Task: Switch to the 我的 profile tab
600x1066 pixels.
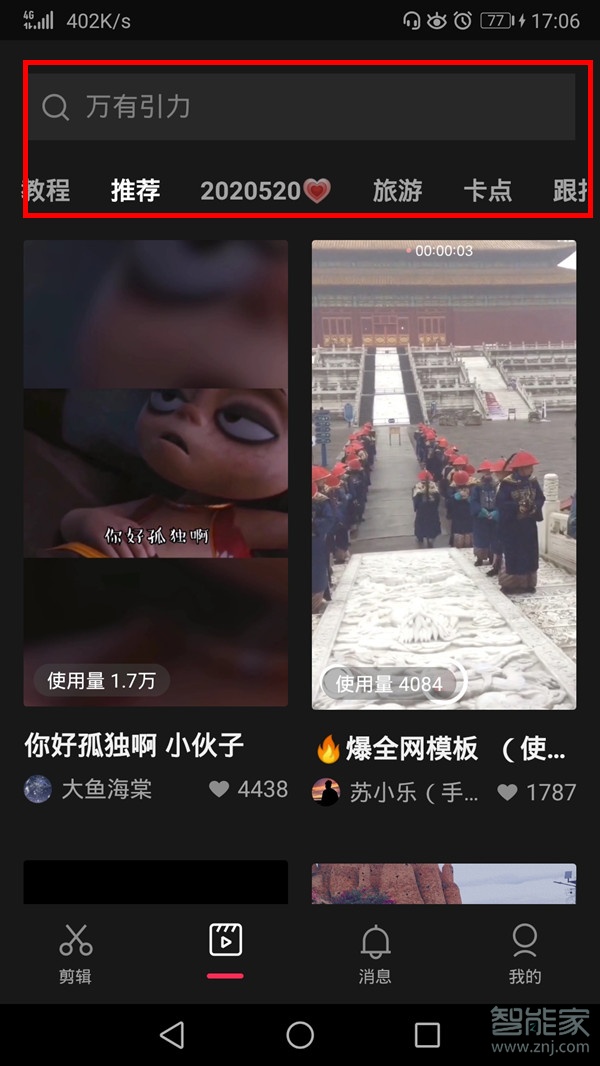Action: 524,953
